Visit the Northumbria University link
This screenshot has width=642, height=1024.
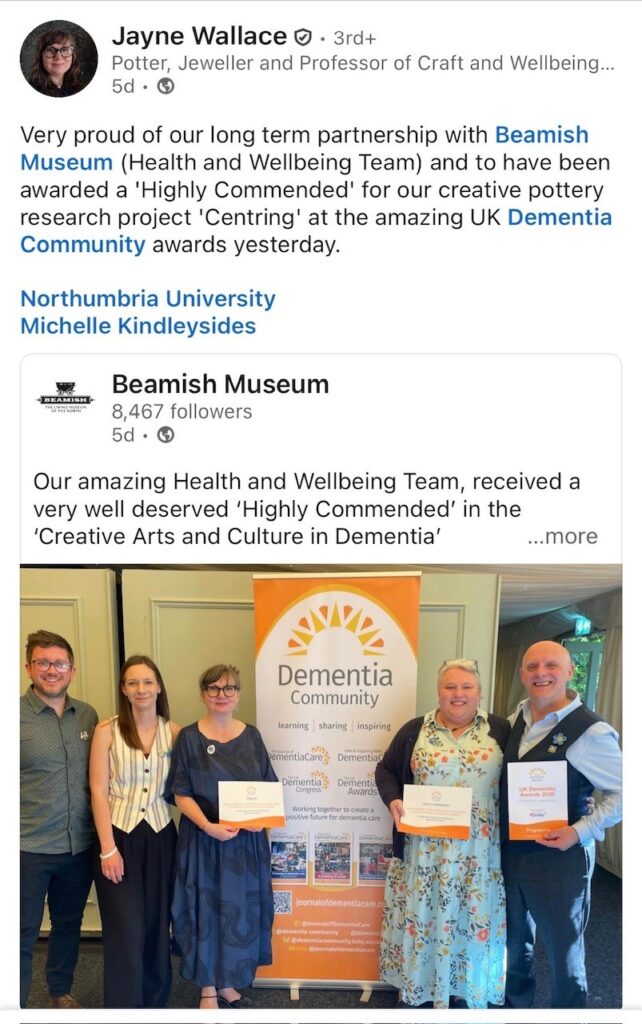(x=148, y=298)
